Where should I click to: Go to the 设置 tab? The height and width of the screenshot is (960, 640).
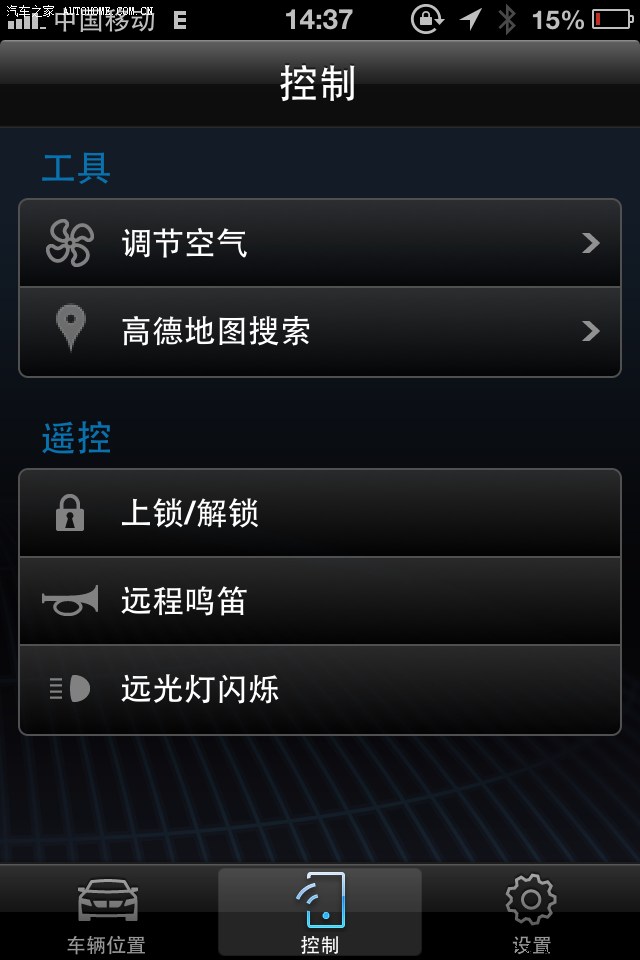(x=531, y=913)
